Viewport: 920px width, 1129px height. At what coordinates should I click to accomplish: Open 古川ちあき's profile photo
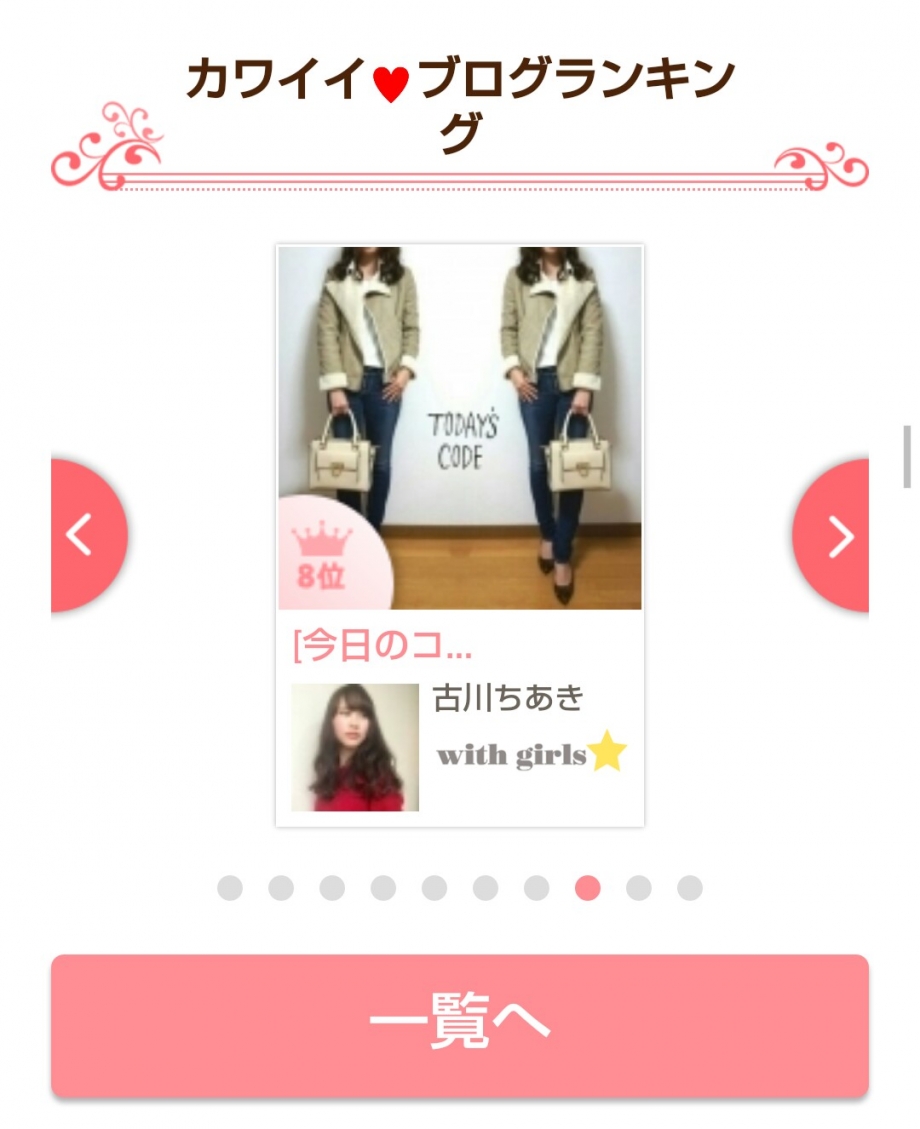[x=355, y=747]
